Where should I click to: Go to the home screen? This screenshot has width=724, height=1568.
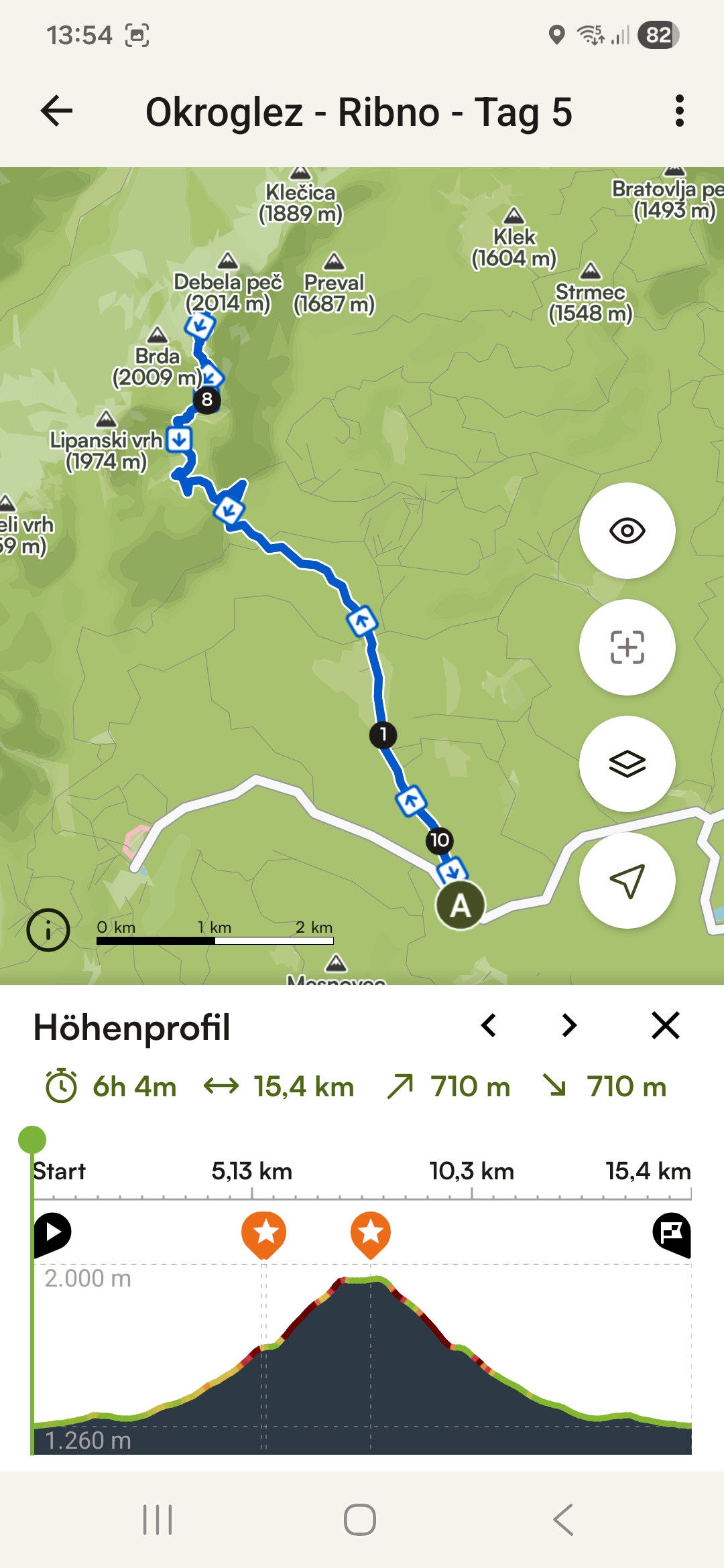point(360,1519)
